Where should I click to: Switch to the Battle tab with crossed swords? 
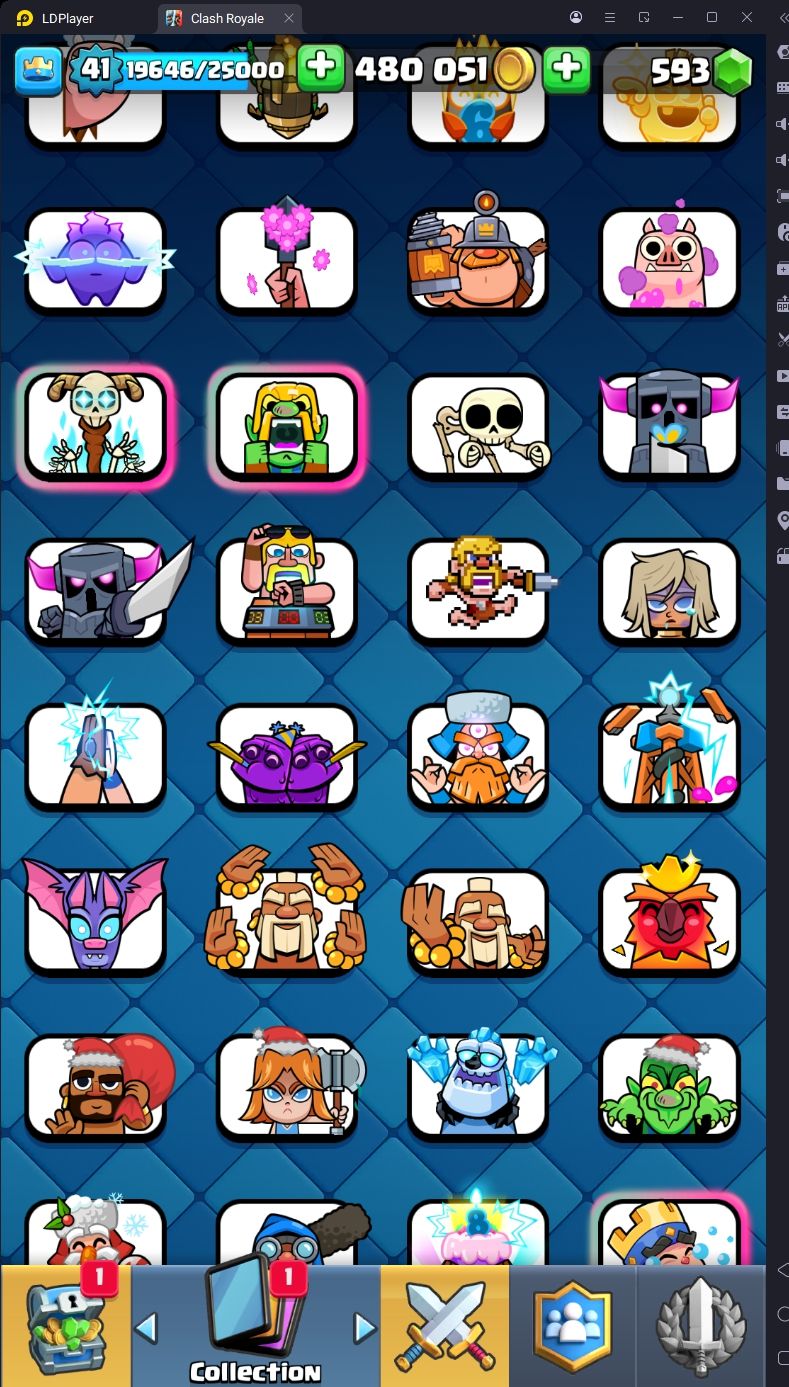pos(445,1325)
